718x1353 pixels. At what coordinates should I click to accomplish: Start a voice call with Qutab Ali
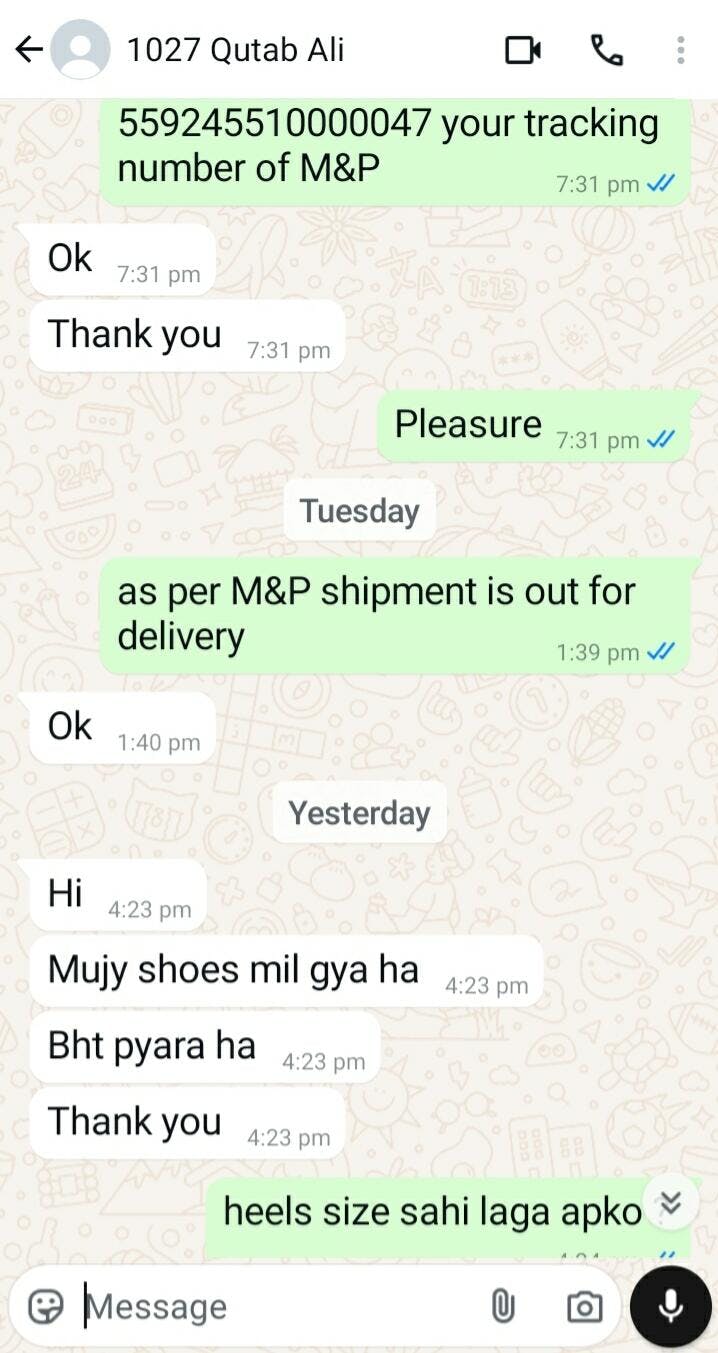[x=606, y=49]
